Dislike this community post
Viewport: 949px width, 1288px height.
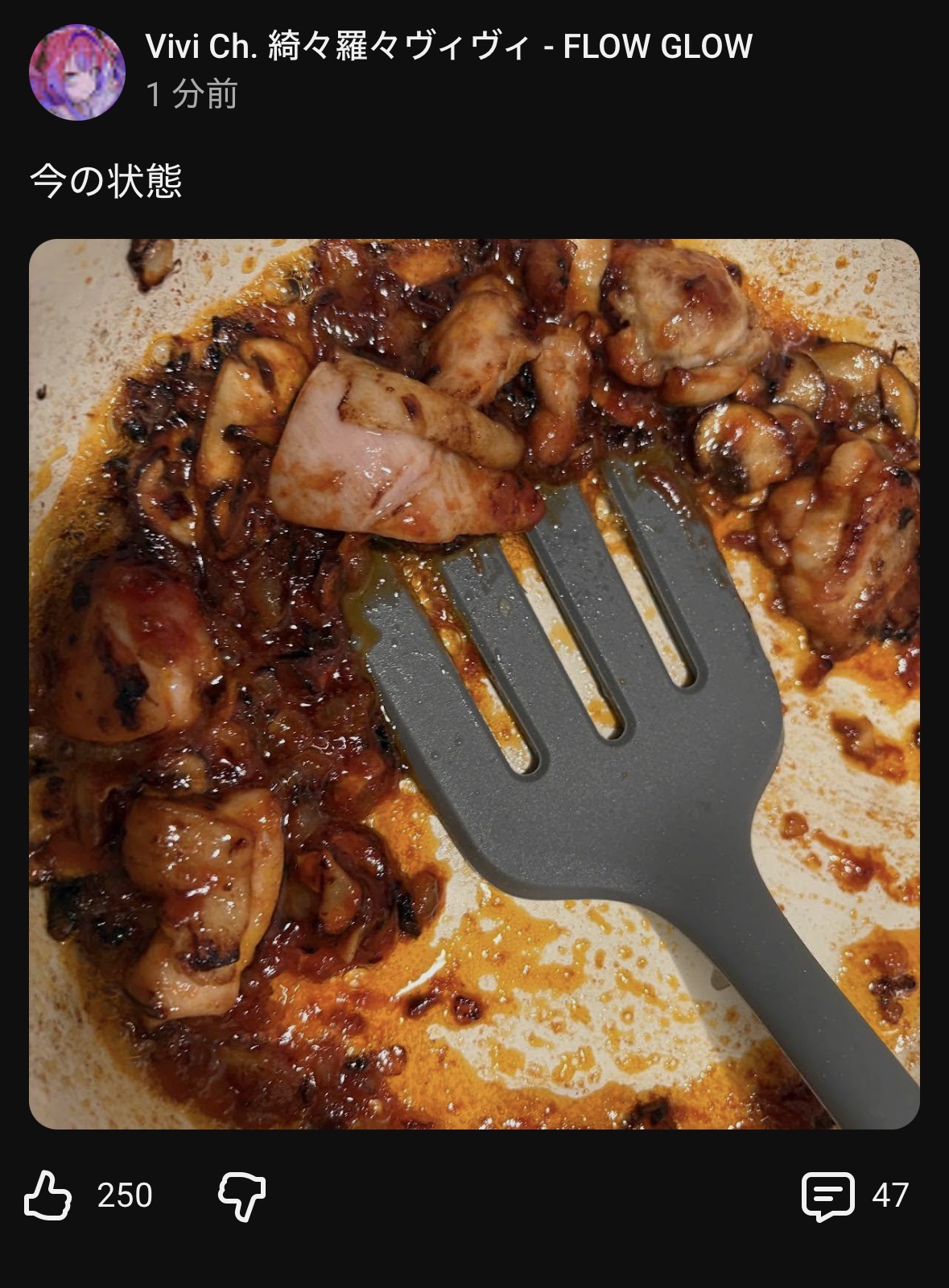click(241, 1195)
